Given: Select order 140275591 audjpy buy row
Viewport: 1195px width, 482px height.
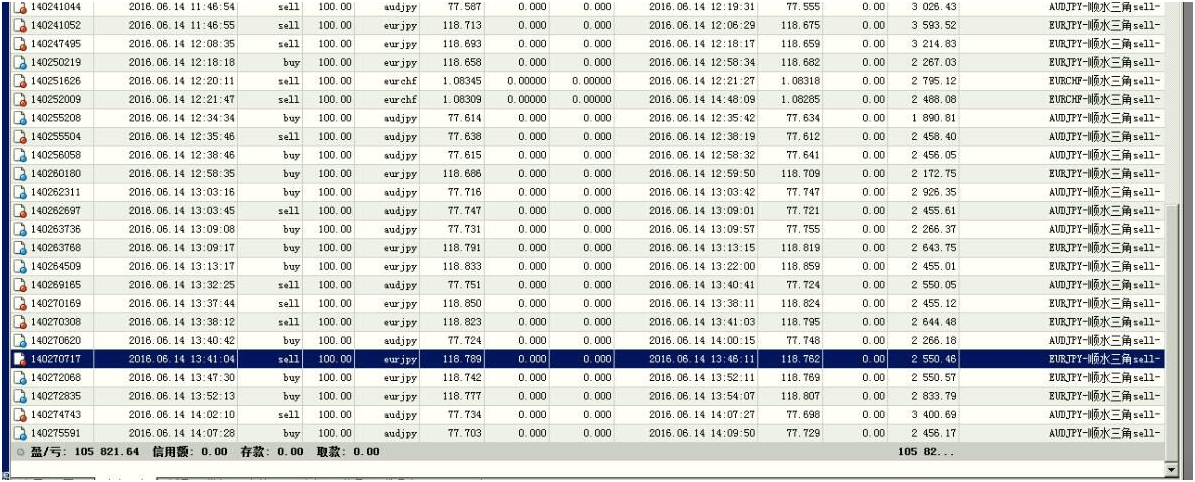Looking at the screenshot, I should 588,433.
